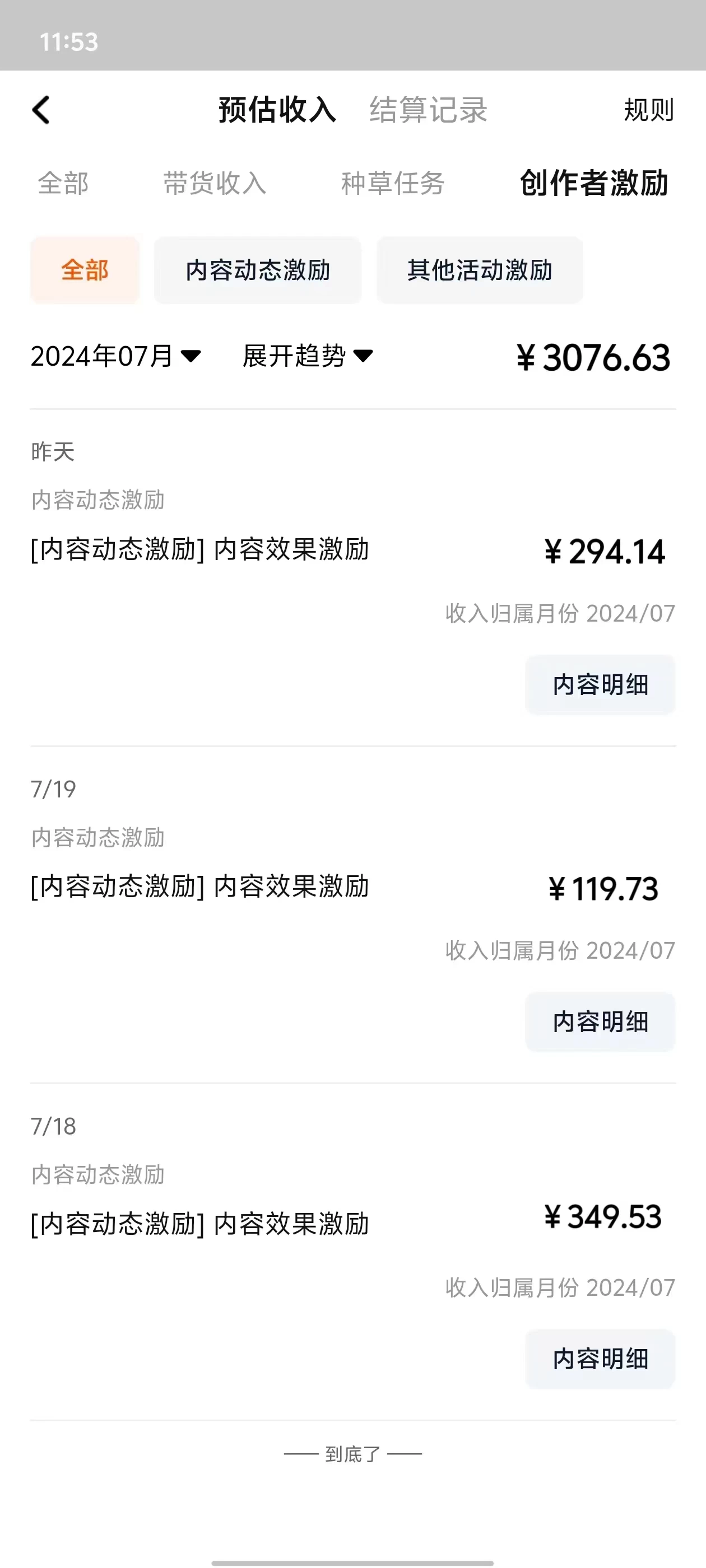Select the 全部 category at top

click(x=63, y=184)
